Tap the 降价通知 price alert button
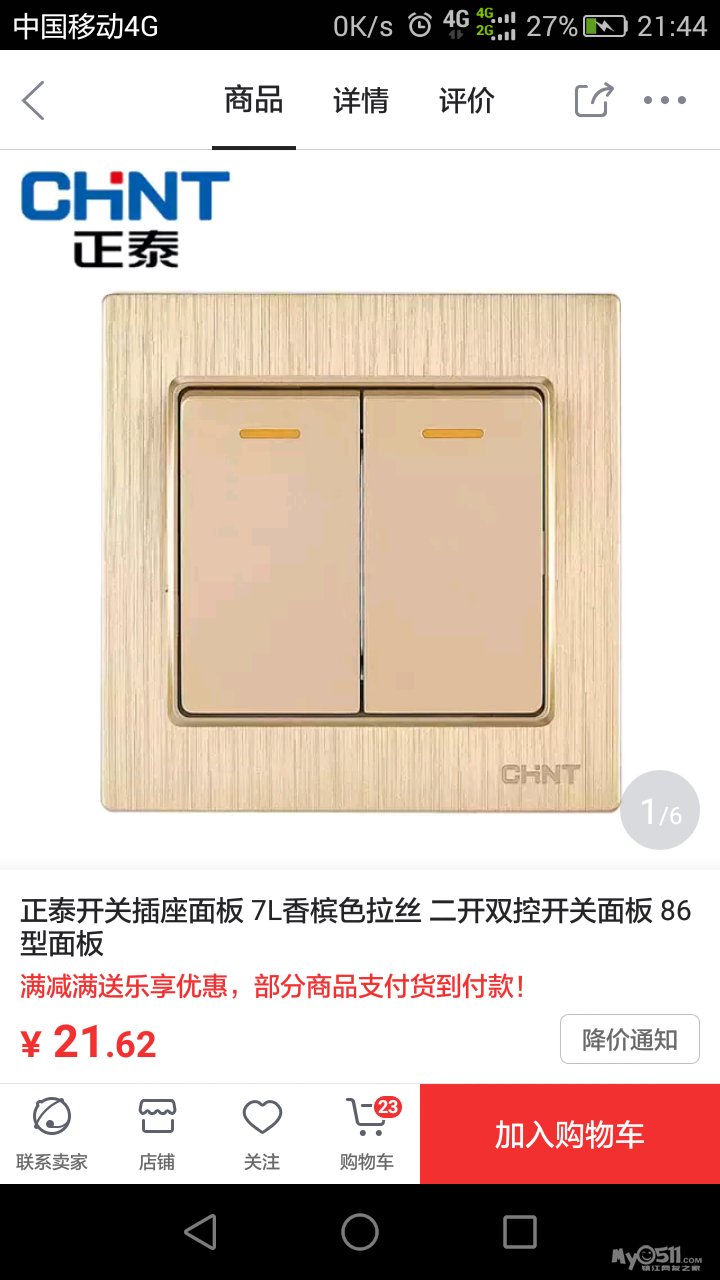 pyautogui.click(x=629, y=1040)
